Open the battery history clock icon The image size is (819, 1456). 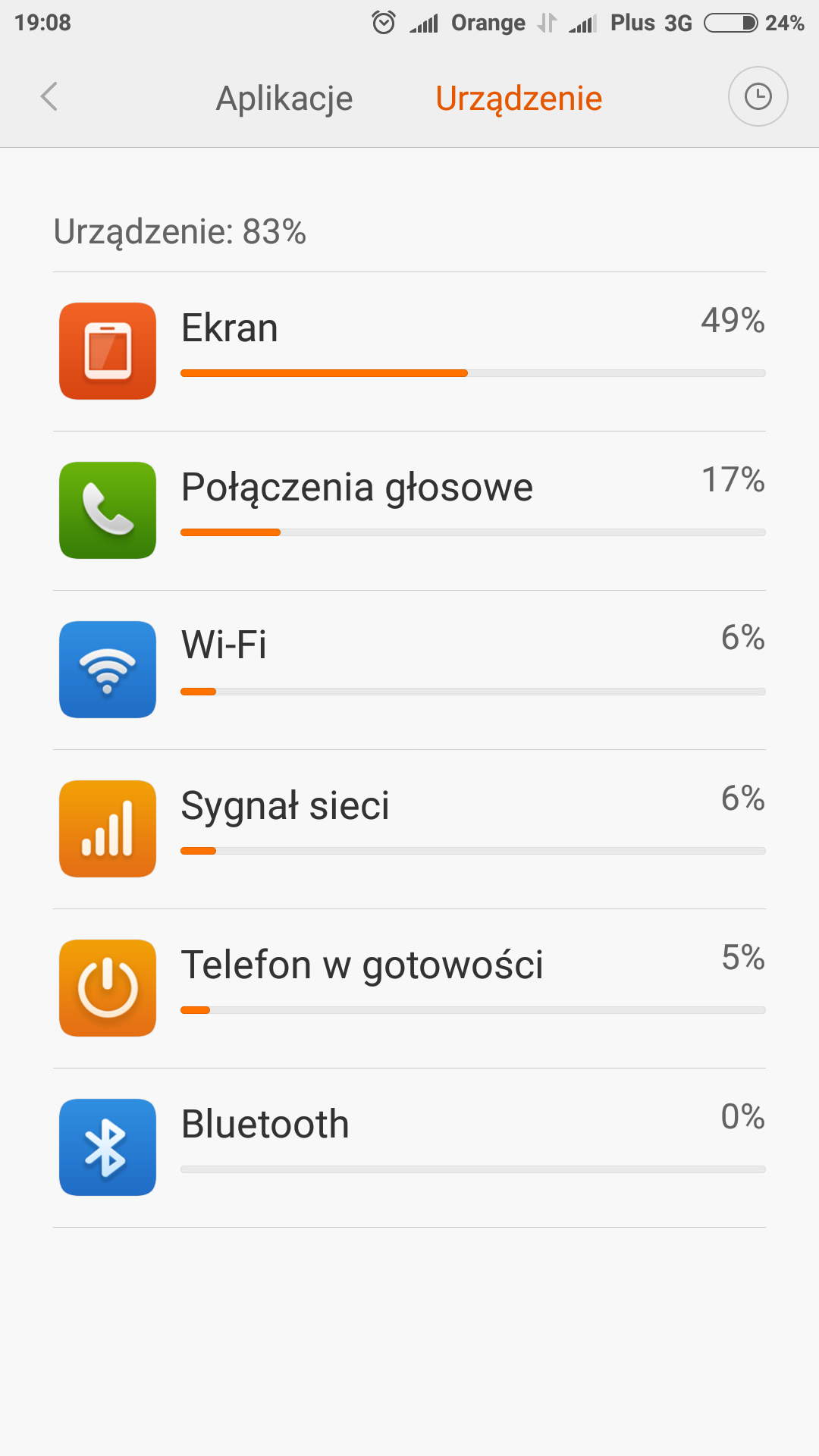pos(758,96)
